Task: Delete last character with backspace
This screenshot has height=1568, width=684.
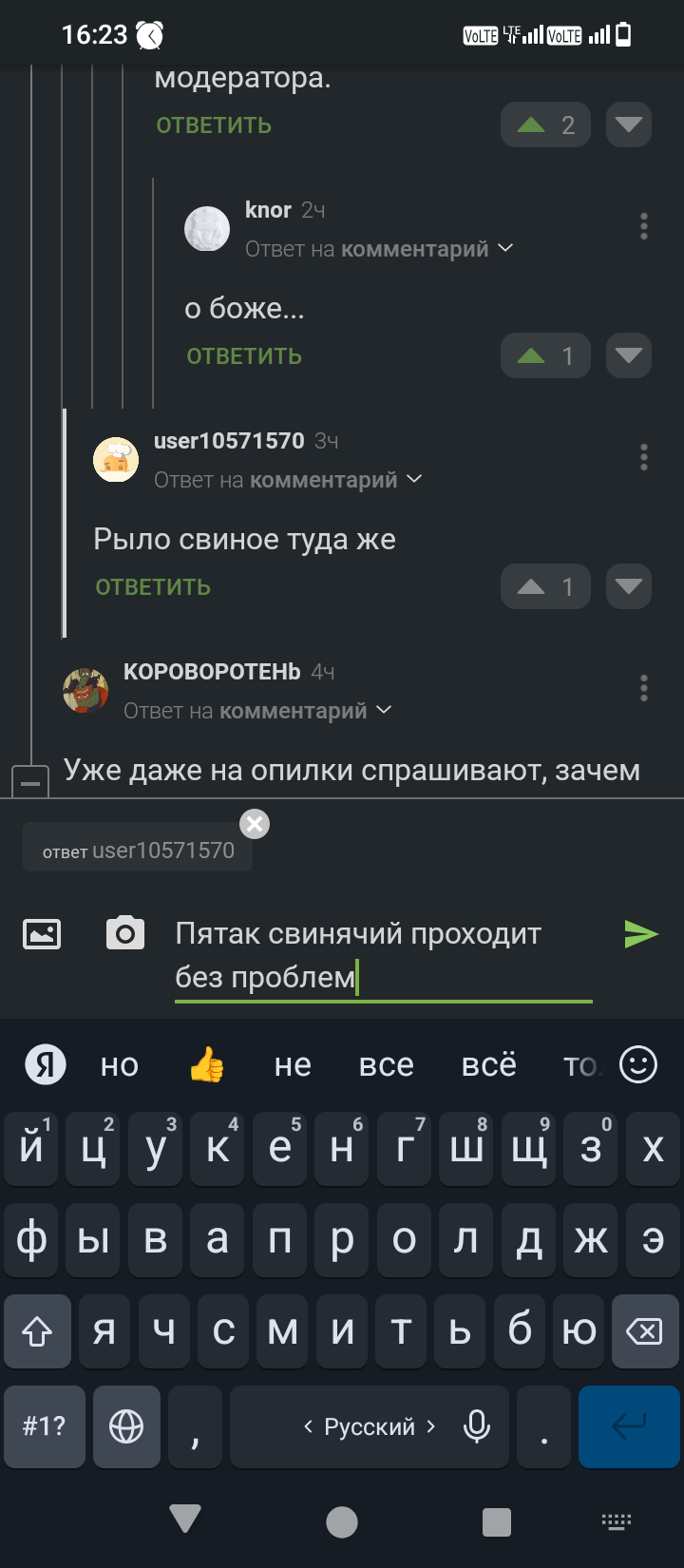Action: [x=644, y=1331]
